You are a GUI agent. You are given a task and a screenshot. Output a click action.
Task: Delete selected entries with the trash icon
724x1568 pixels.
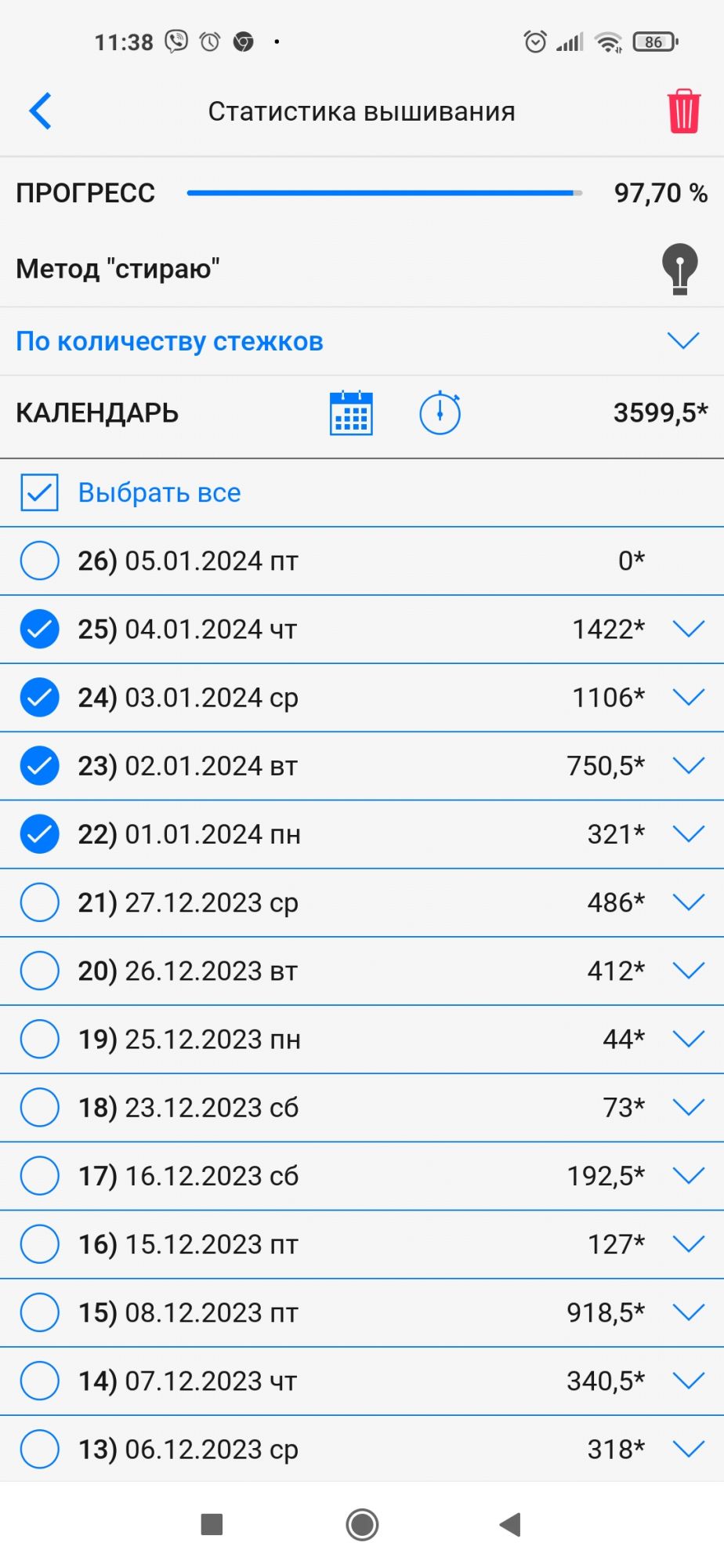pyautogui.click(x=683, y=111)
